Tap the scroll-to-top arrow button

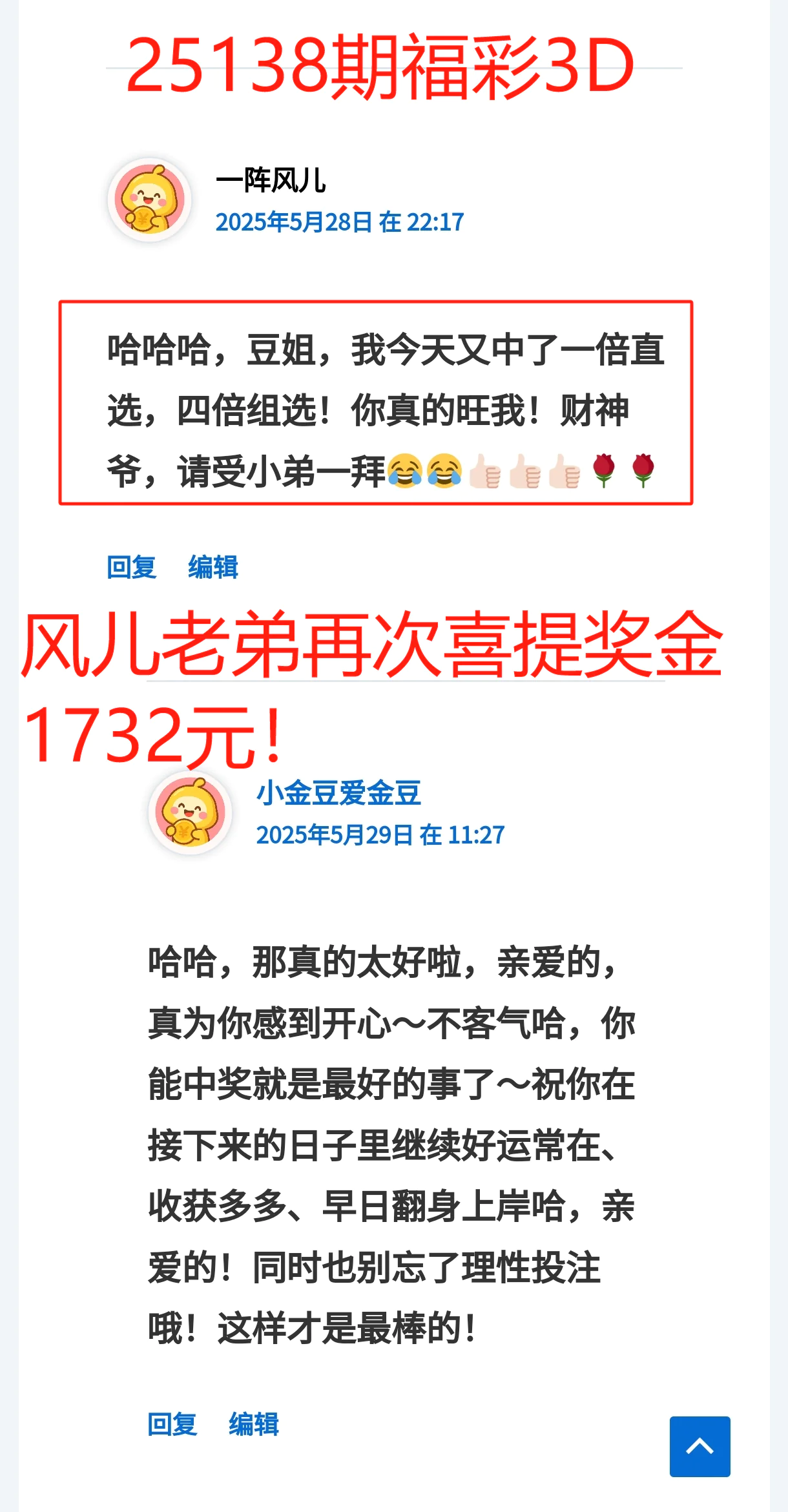pyautogui.click(x=700, y=1446)
